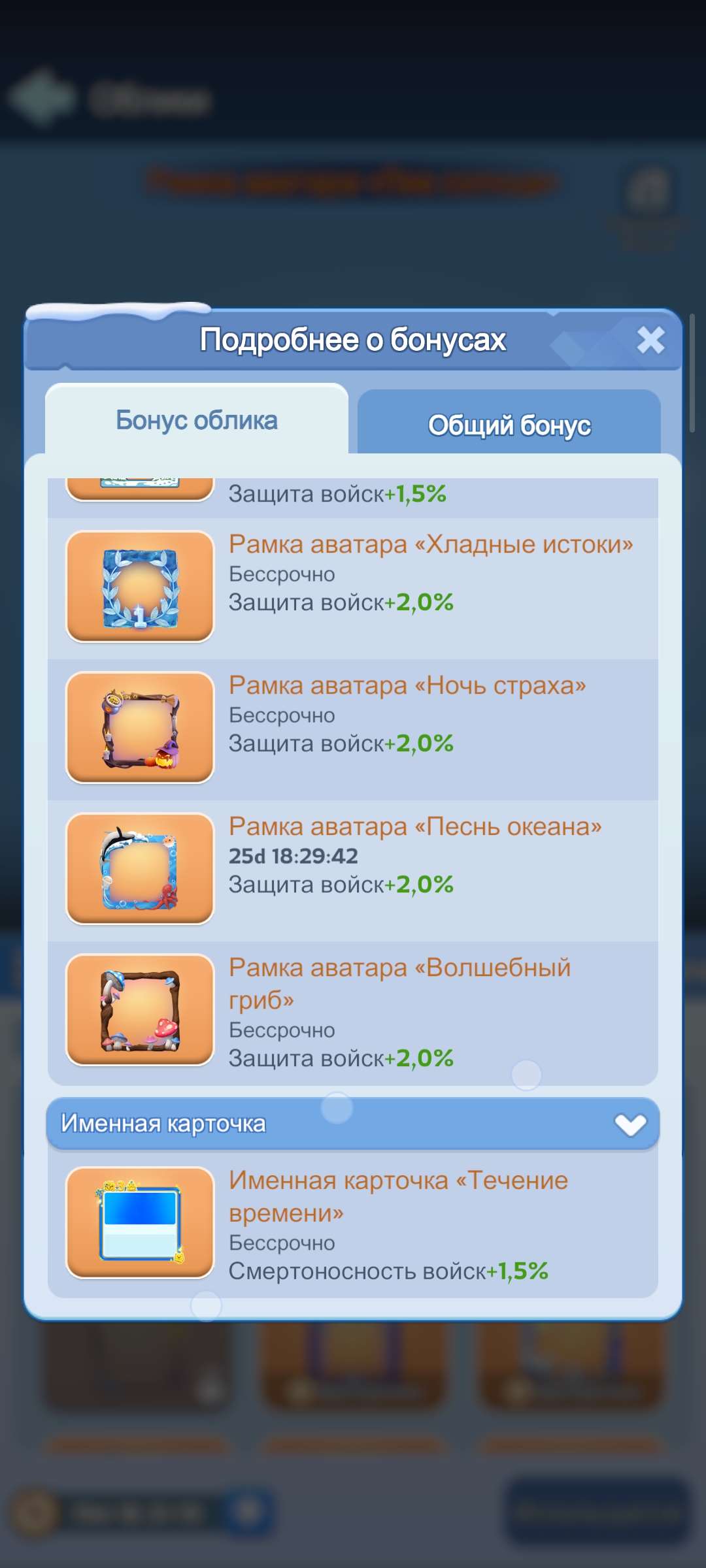The width and height of the screenshot is (706, 1568).
Task: Tap the «Именная карточка «Течение времени»» title text
Action: (397, 1196)
